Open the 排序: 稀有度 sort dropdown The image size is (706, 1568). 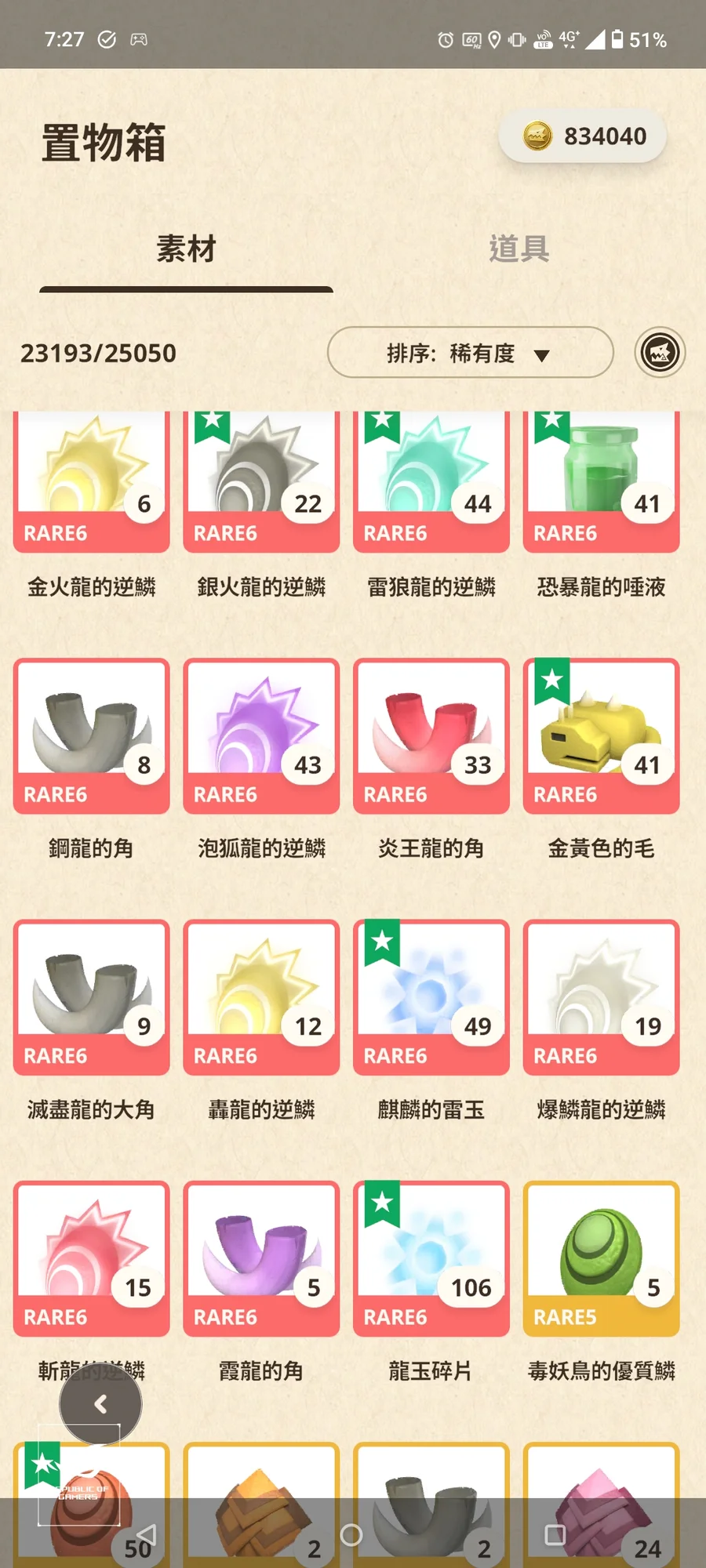pyautogui.click(x=469, y=353)
